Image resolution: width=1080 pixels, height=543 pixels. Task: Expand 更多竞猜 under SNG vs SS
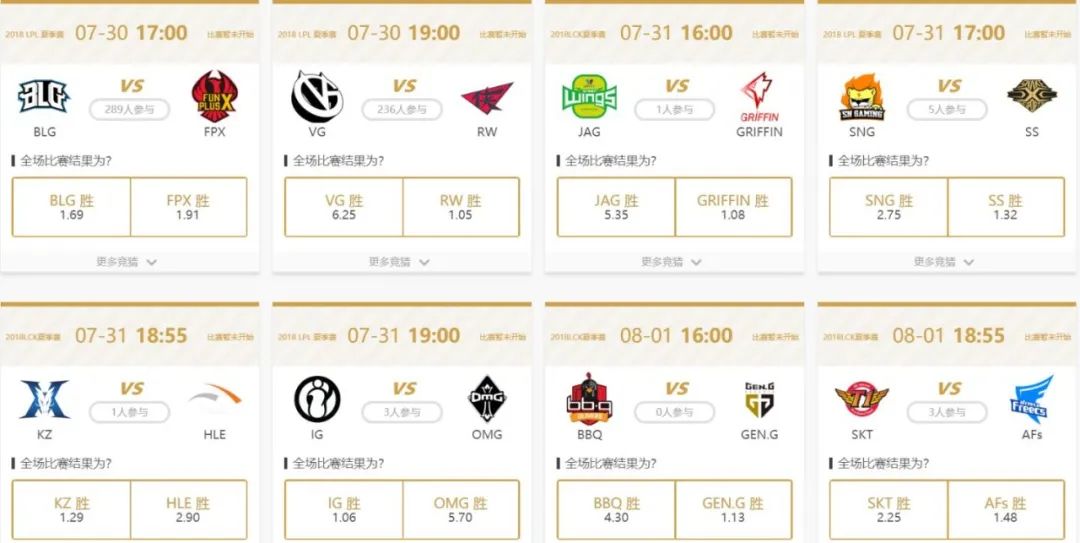[944, 262]
